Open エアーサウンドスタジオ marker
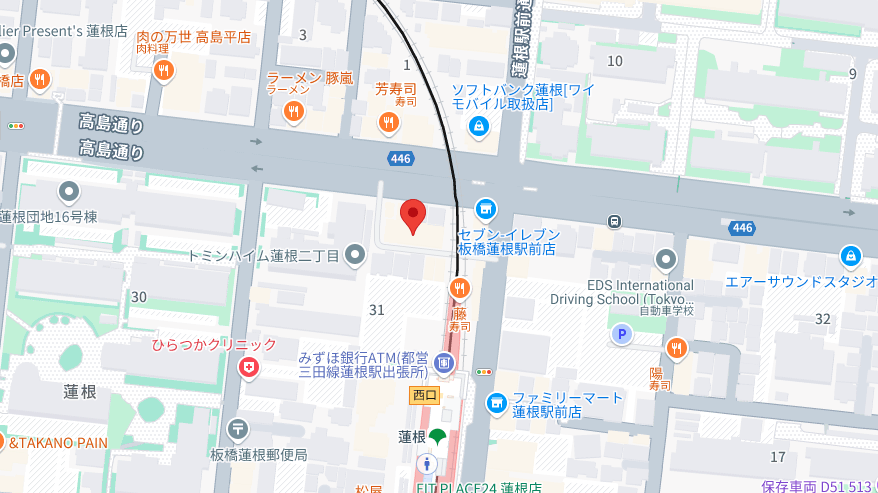Screen dimensions: 878x493 click(851, 256)
